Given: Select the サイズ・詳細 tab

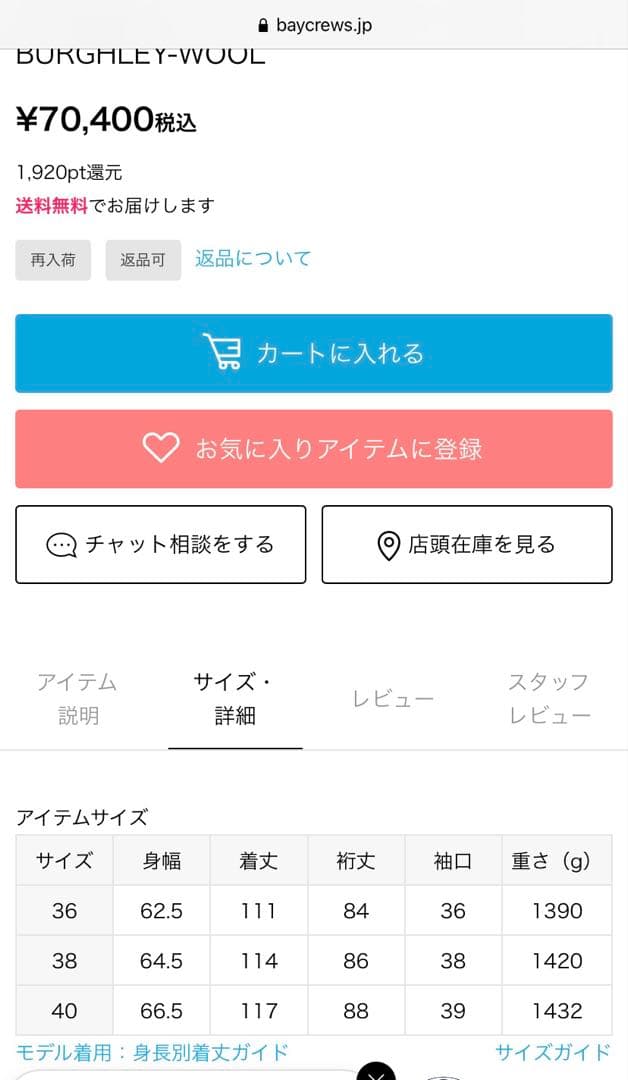Looking at the screenshot, I should (234, 698).
